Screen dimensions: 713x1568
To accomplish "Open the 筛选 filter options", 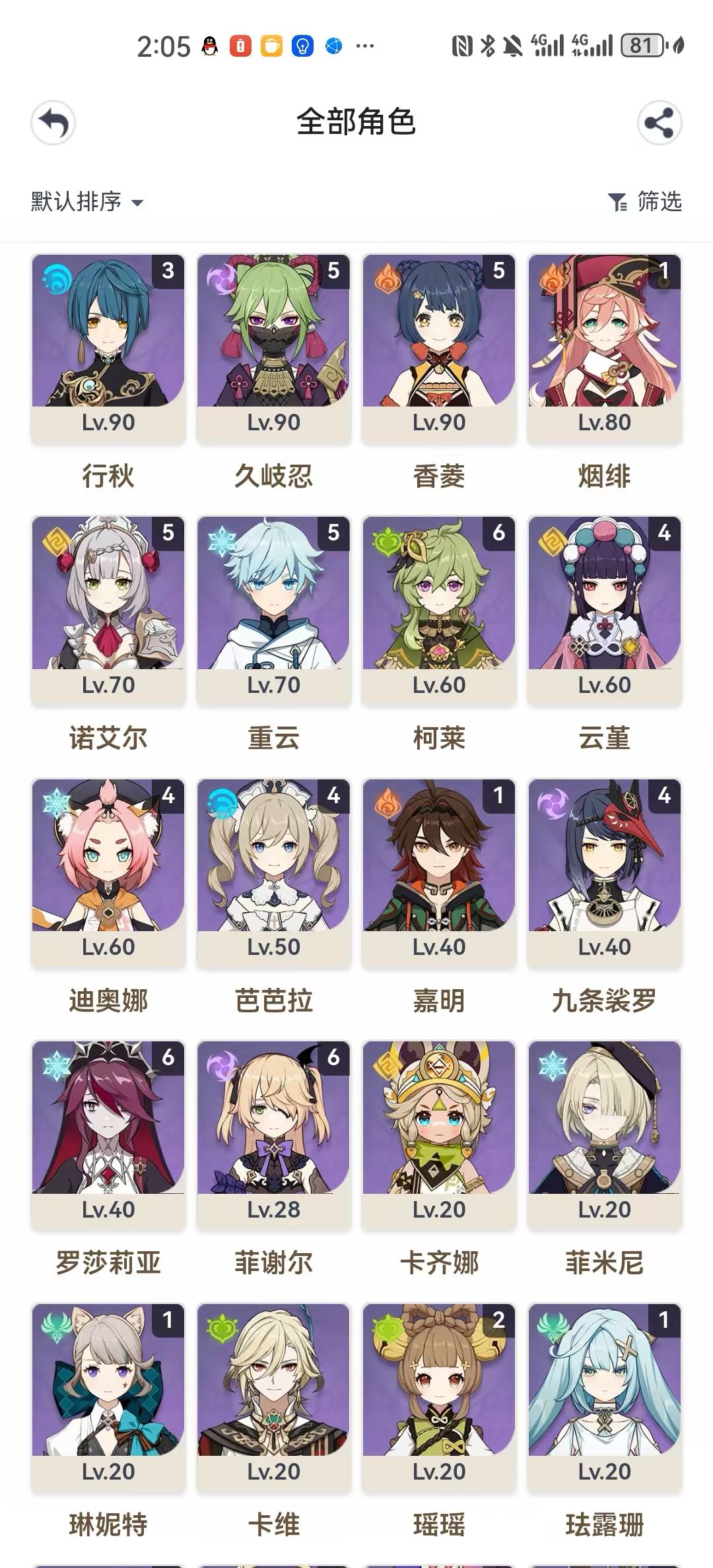I will [x=645, y=202].
